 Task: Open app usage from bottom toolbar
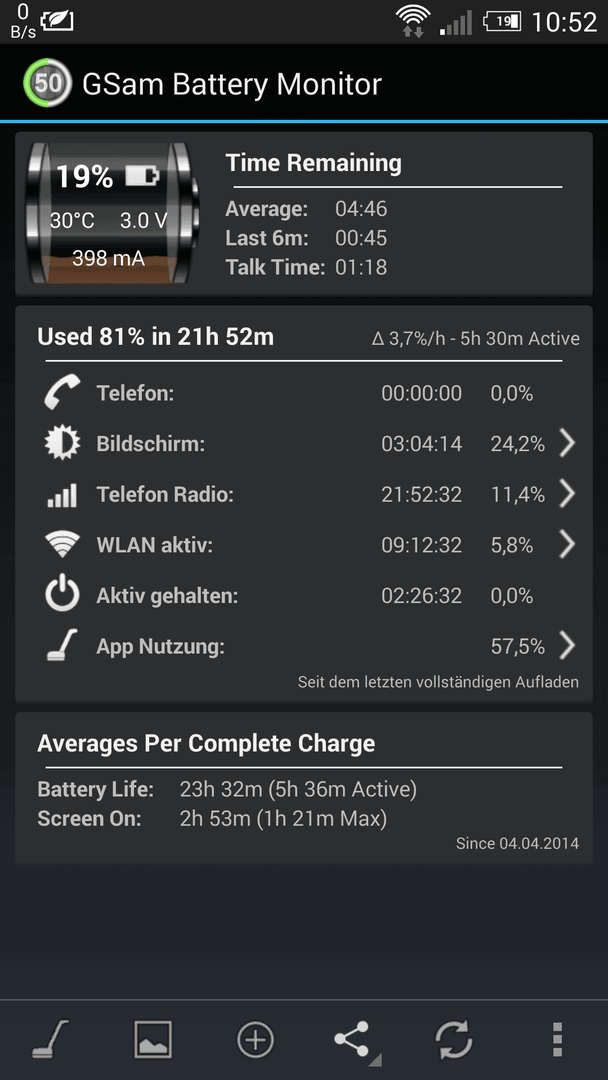pos(50,1038)
